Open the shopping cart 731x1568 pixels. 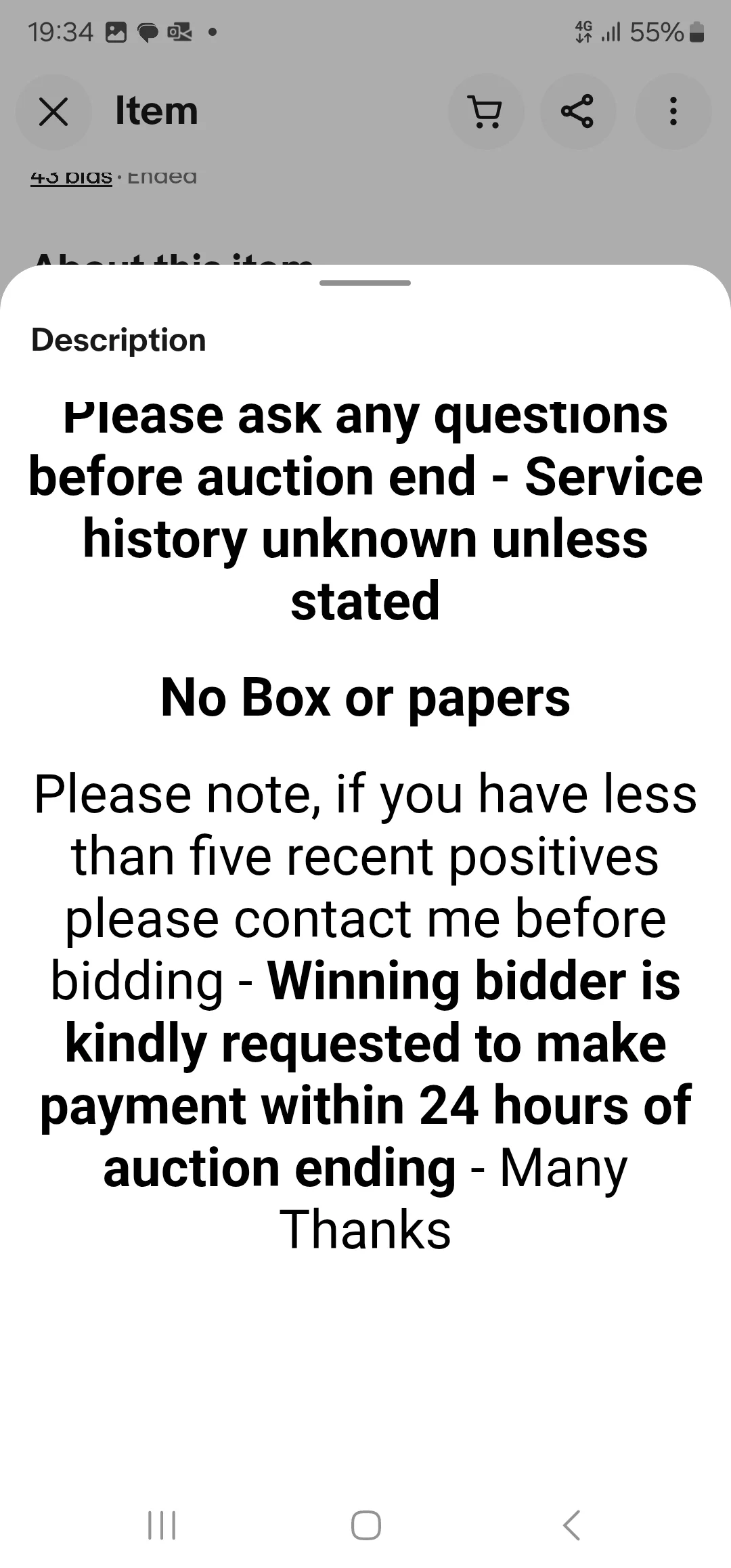486,112
